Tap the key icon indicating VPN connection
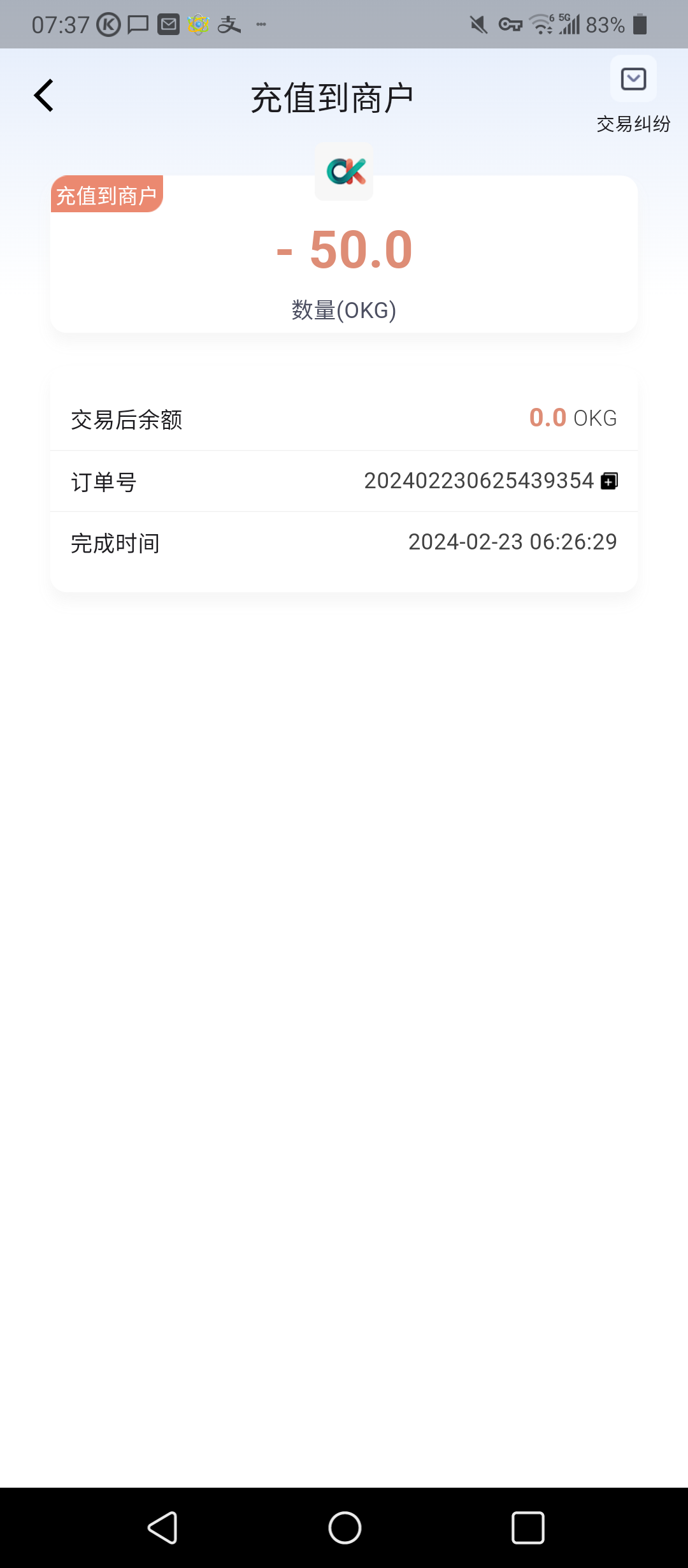This screenshot has width=688, height=1568. 510,24
